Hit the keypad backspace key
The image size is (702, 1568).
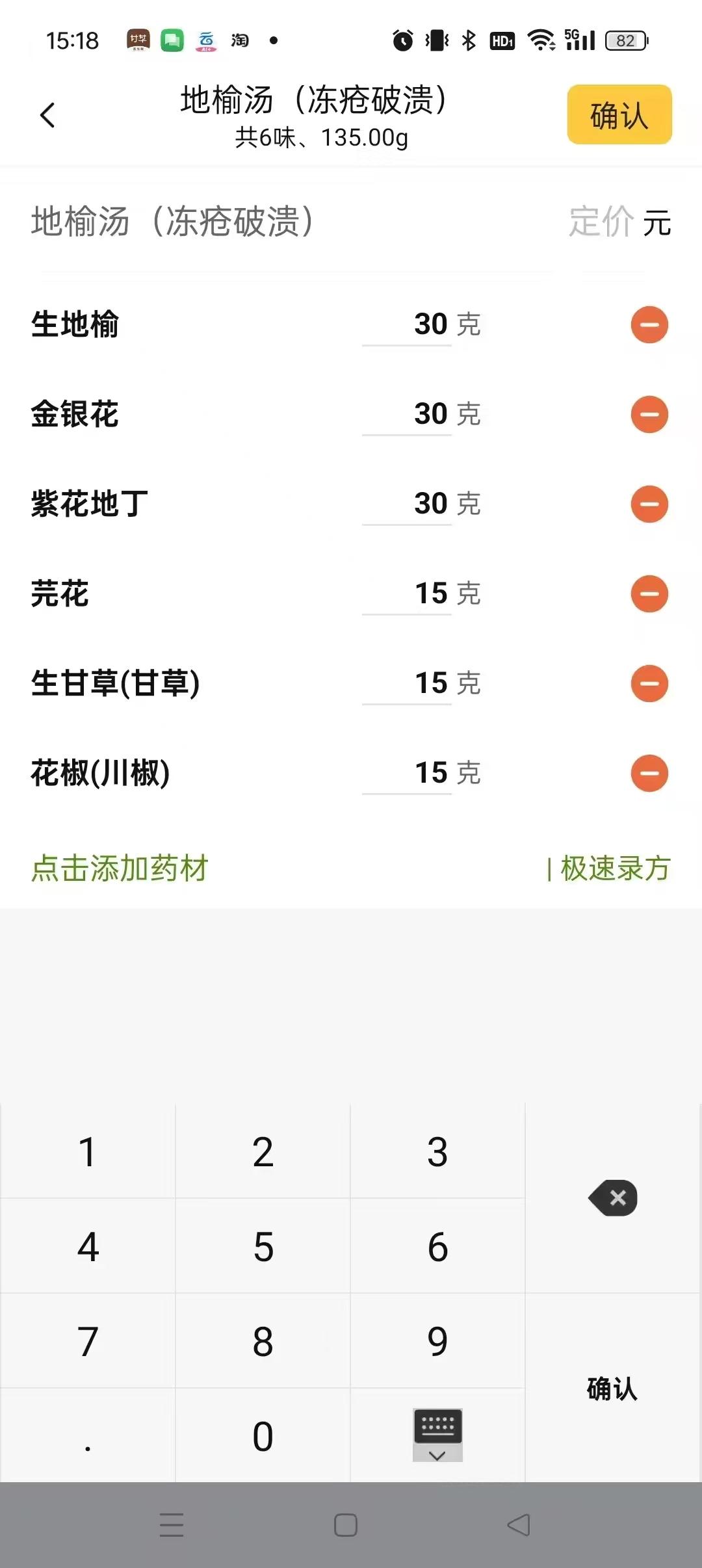[613, 1197]
